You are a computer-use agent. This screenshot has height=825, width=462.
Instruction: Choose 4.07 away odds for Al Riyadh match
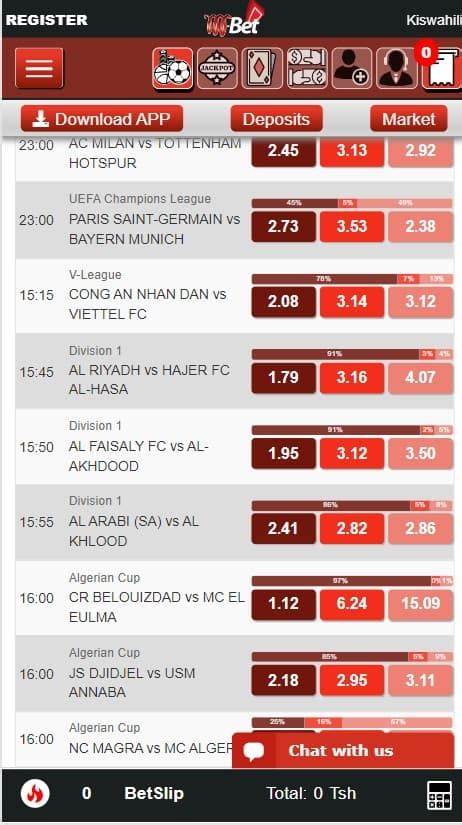[x=420, y=377]
